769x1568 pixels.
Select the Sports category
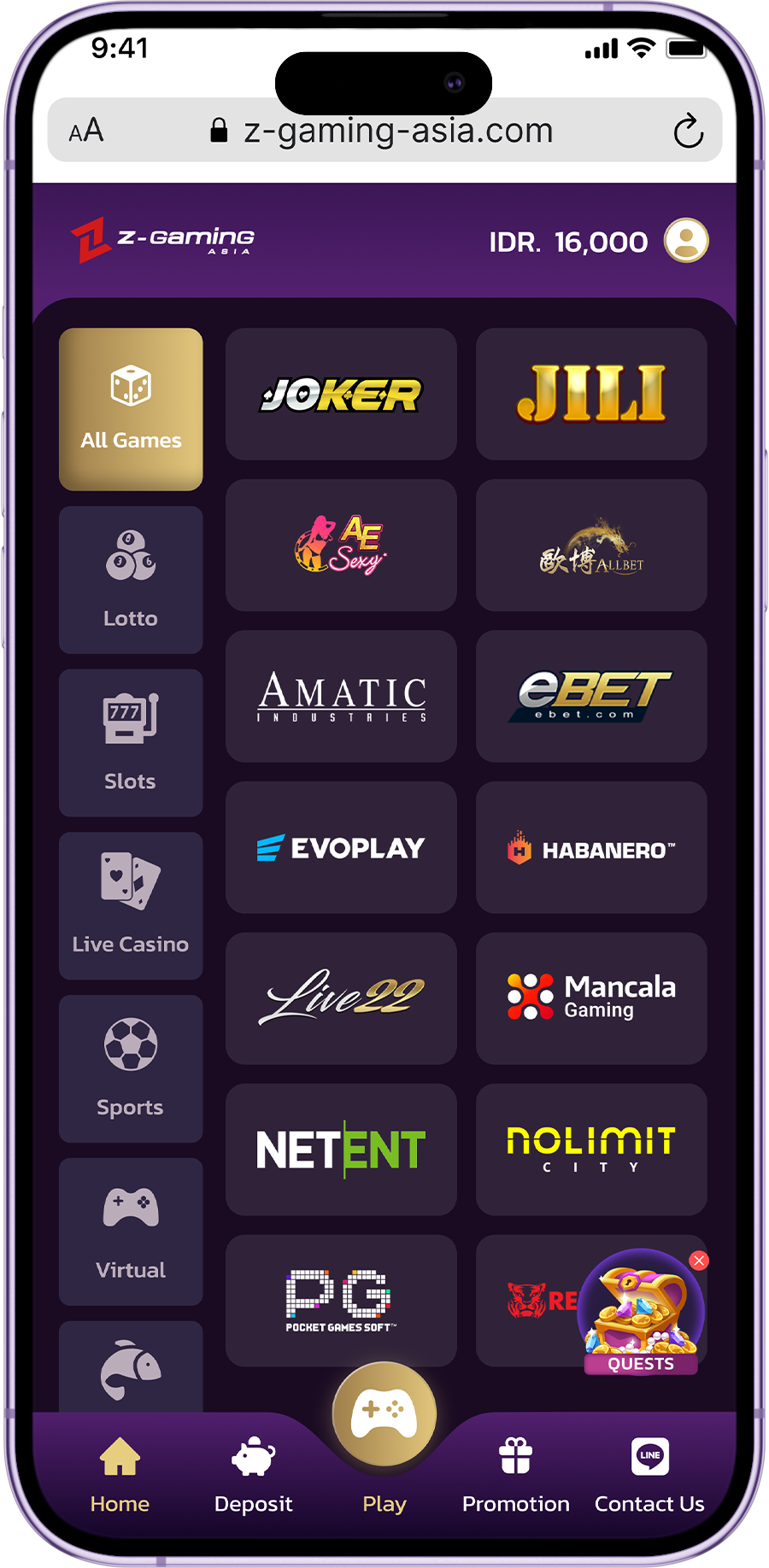click(x=131, y=1068)
